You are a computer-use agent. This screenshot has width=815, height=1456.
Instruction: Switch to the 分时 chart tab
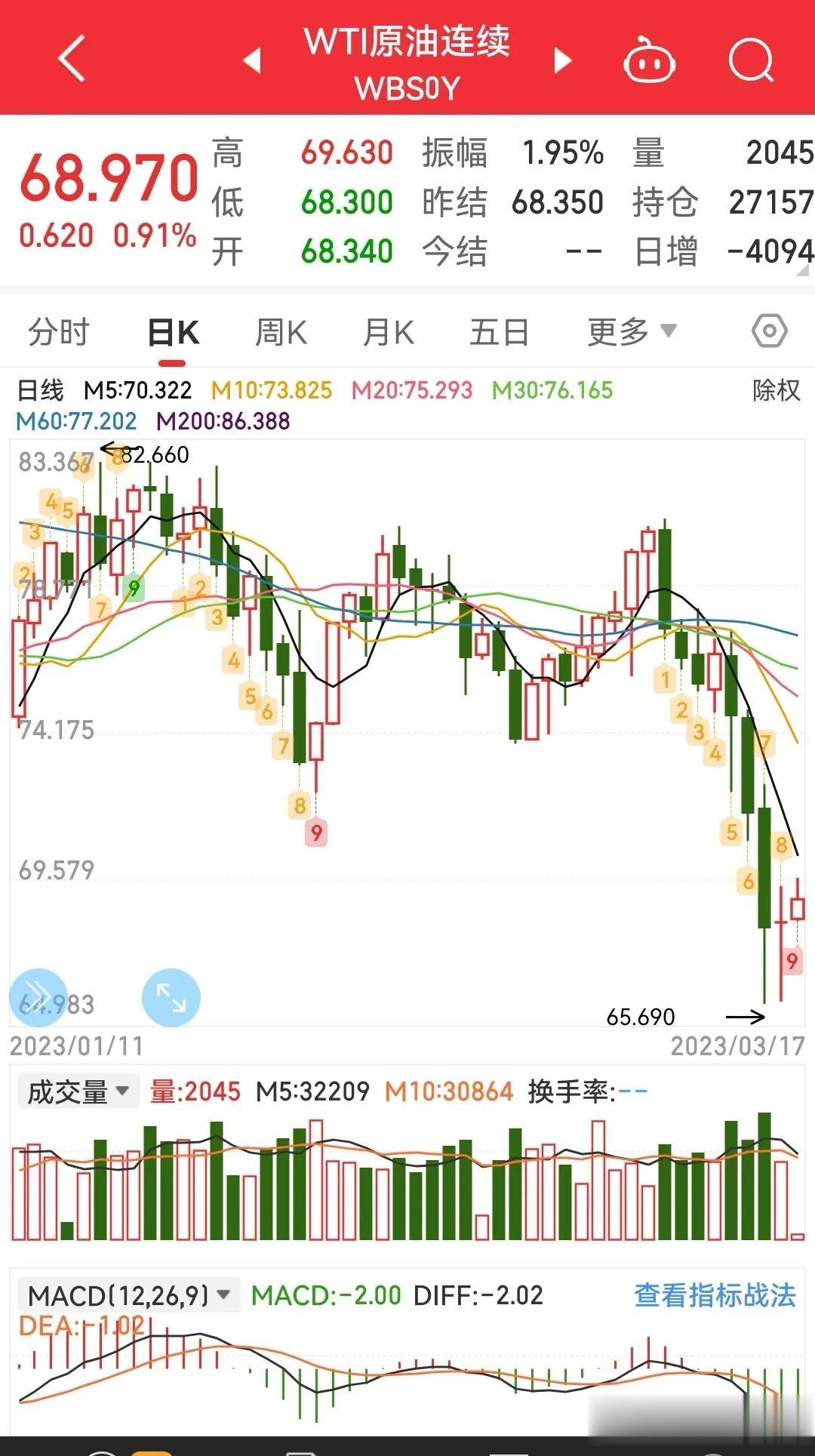[x=59, y=332]
